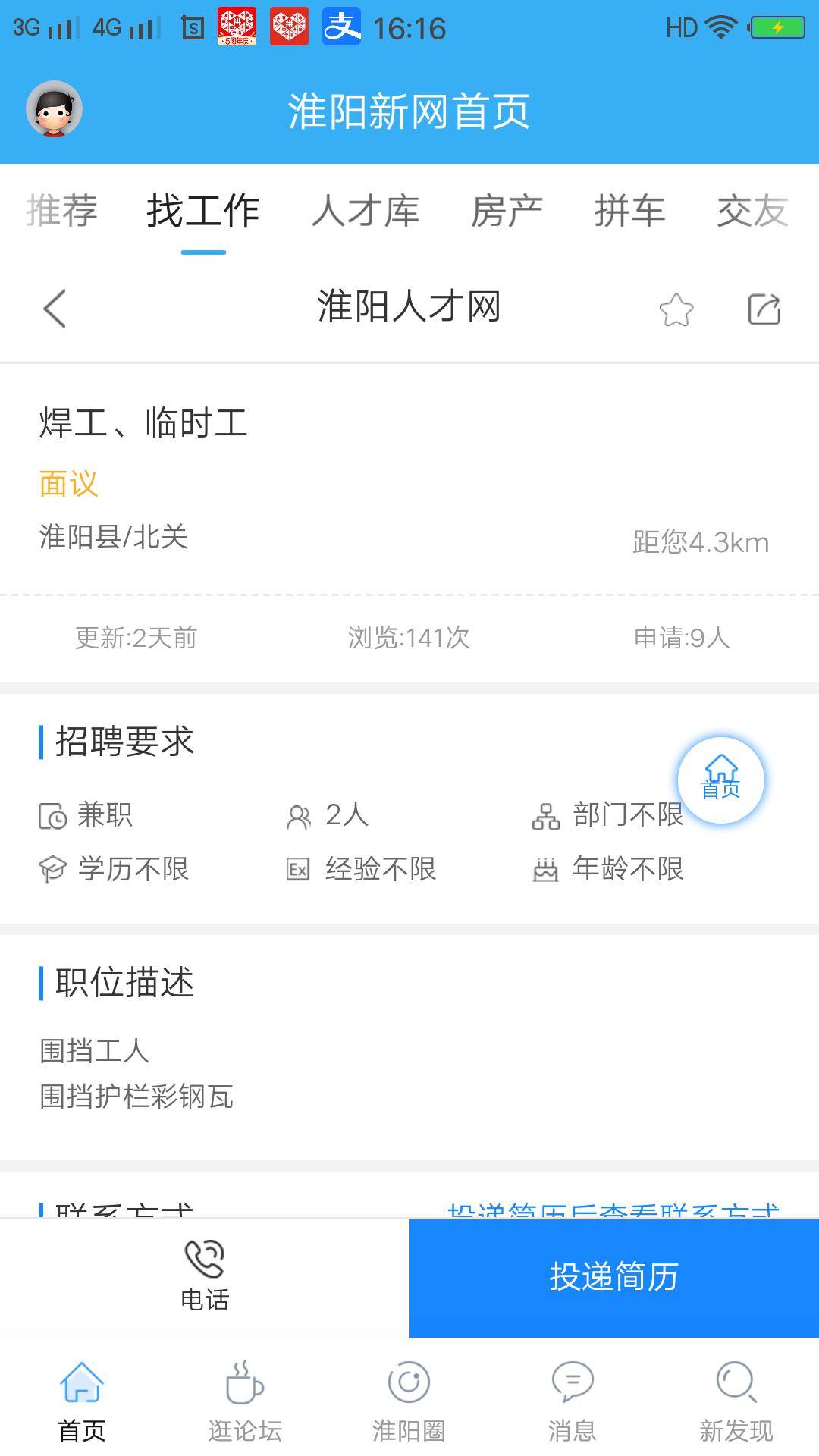Viewport: 819px width, 1456px height.
Task: Go back from 淮阳人才网 page
Action: pyautogui.click(x=55, y=309)
